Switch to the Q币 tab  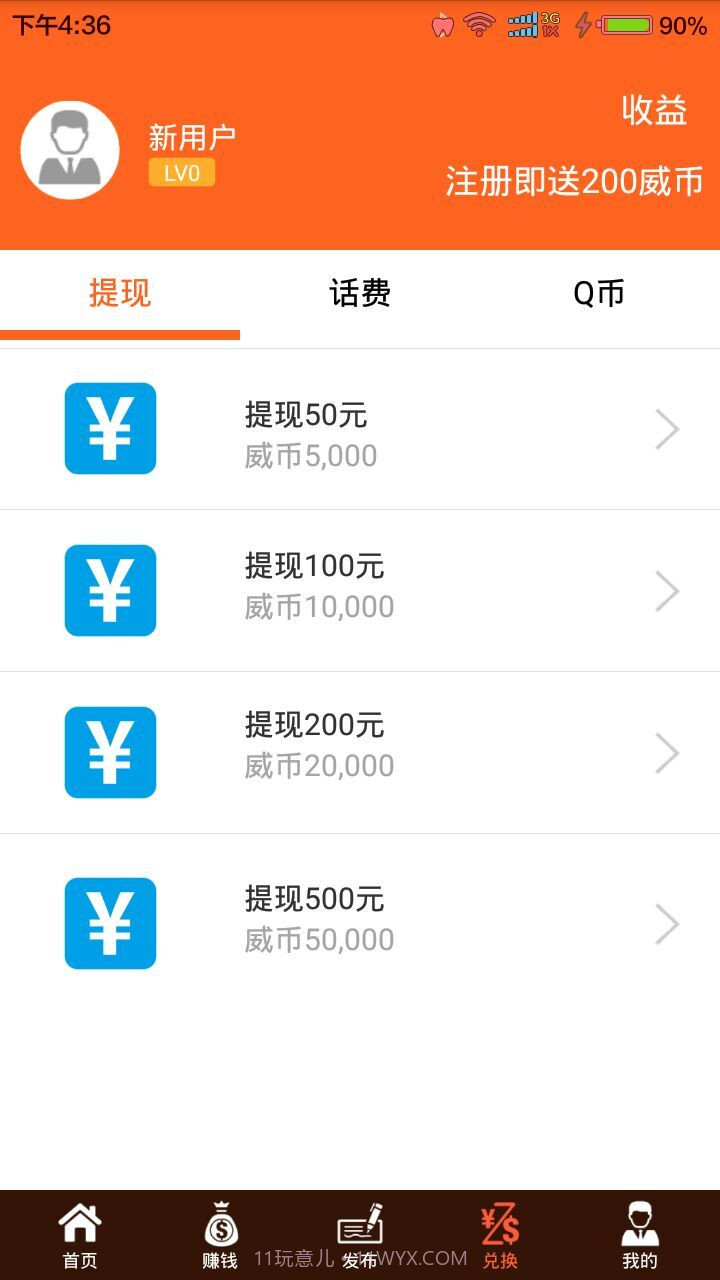click(599, 294)
